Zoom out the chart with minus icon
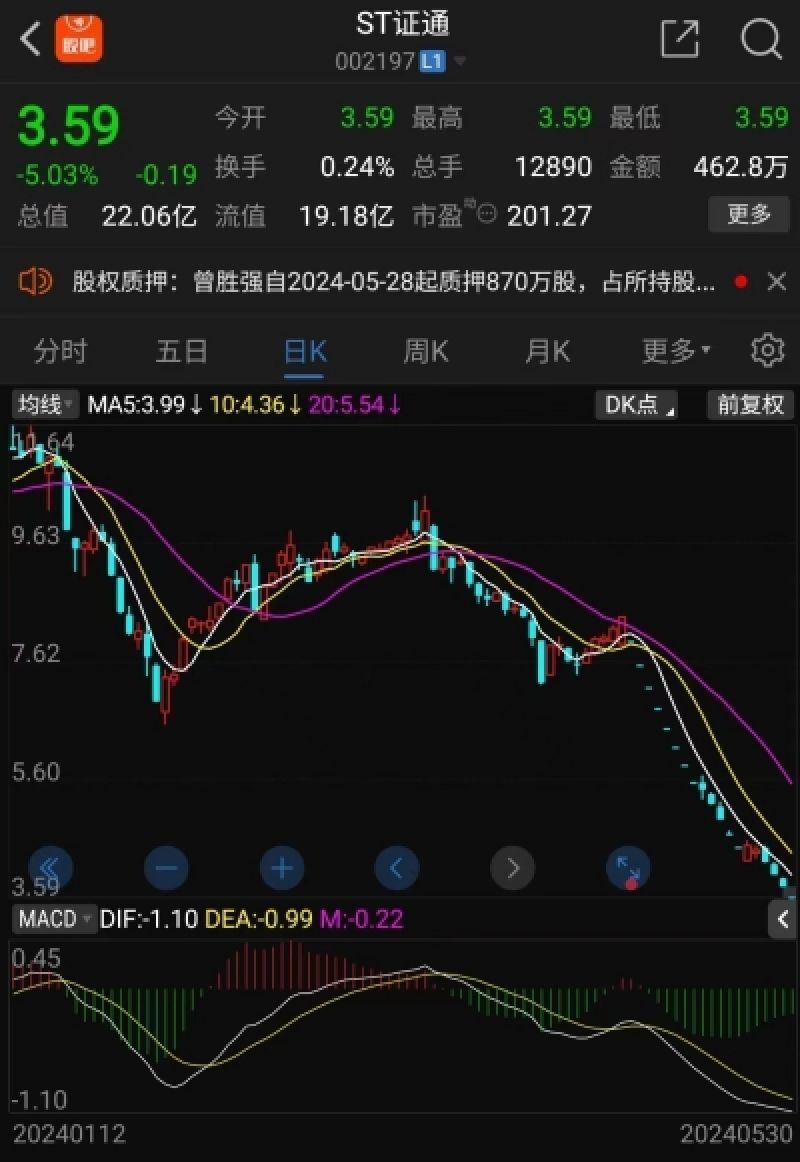The width and height of the screenshot is (800, 1162). 166,868
